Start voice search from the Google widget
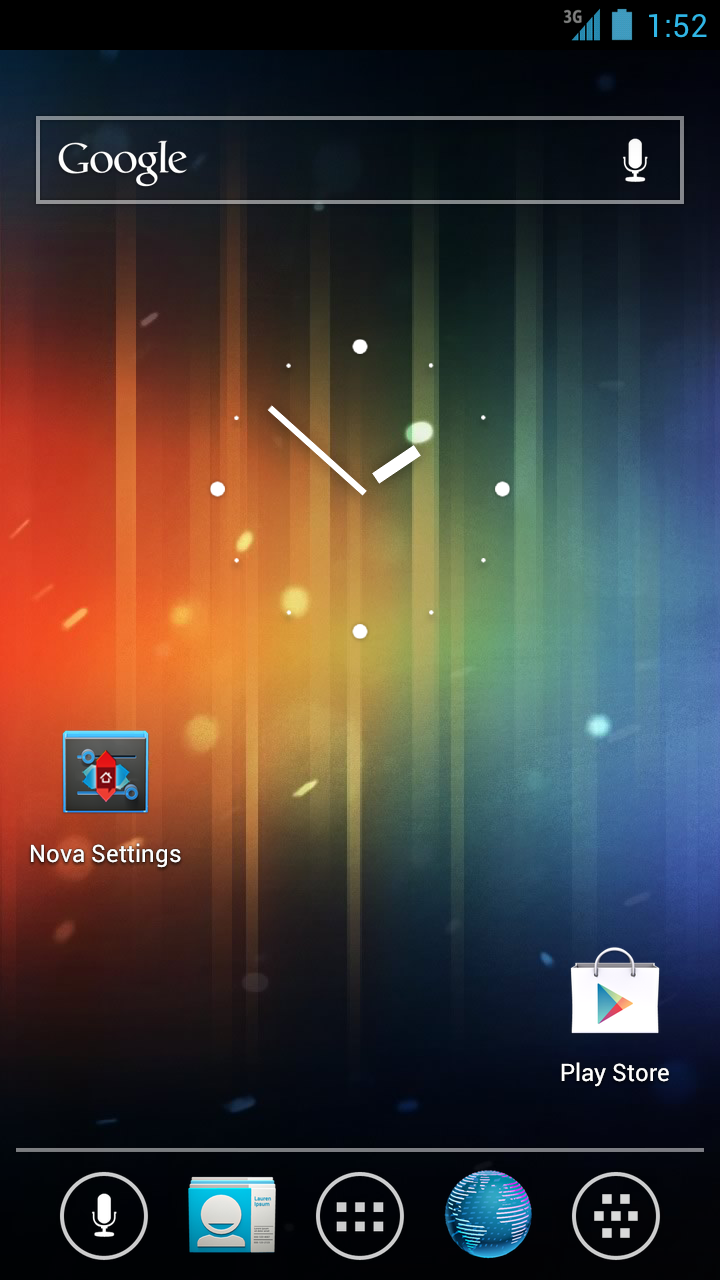The image size is (720, 1280). click(x=635, y=160)
